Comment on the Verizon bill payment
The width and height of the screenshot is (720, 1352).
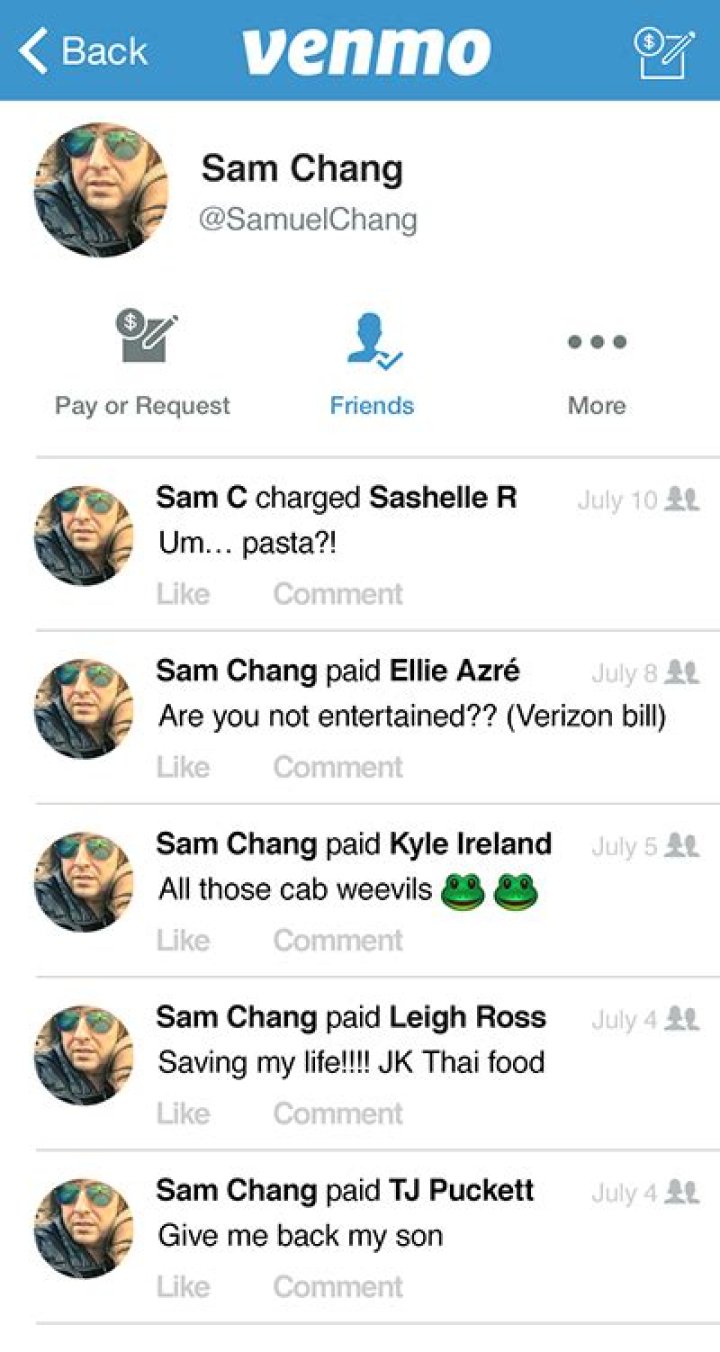(338, 767)
